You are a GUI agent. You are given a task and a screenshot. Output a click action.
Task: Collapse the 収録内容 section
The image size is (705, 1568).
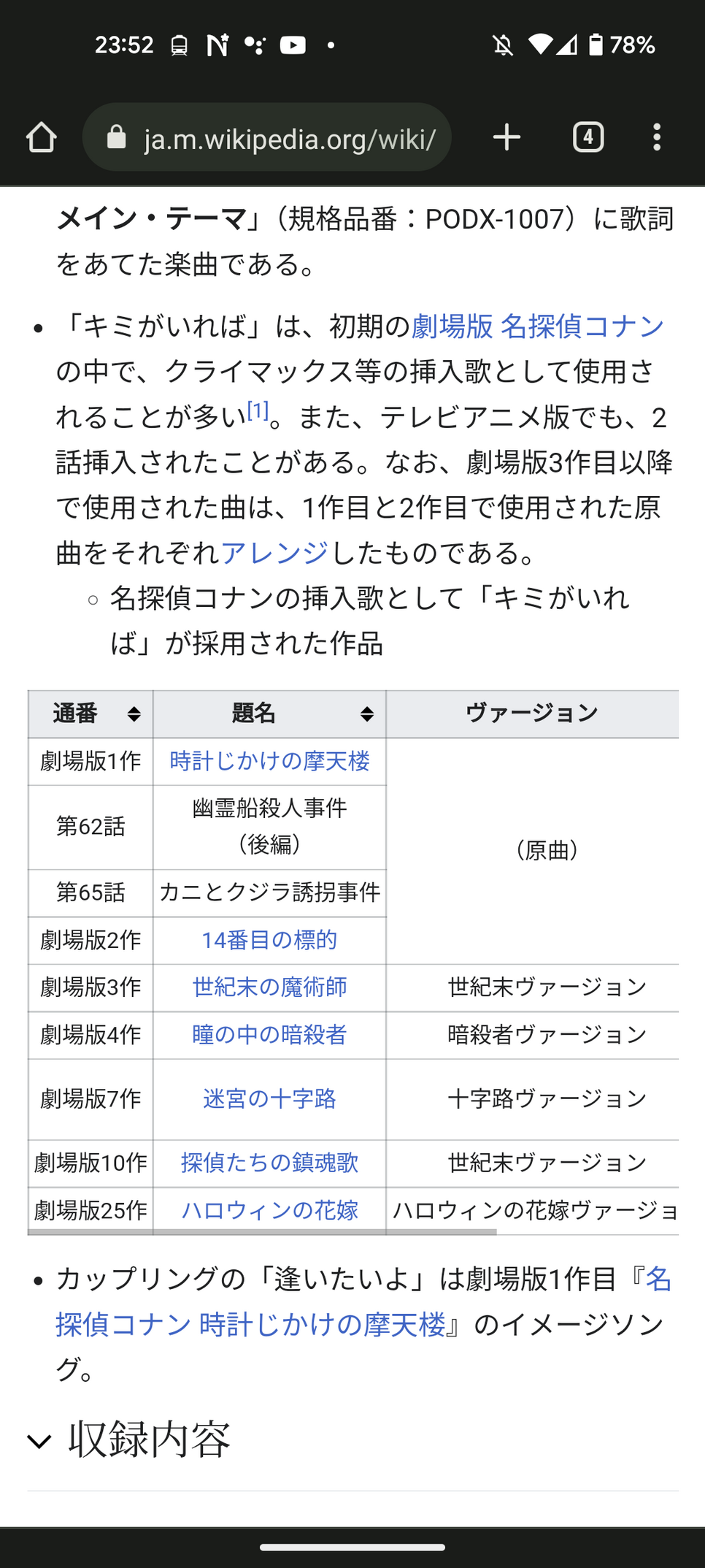tap(39, 1441)
